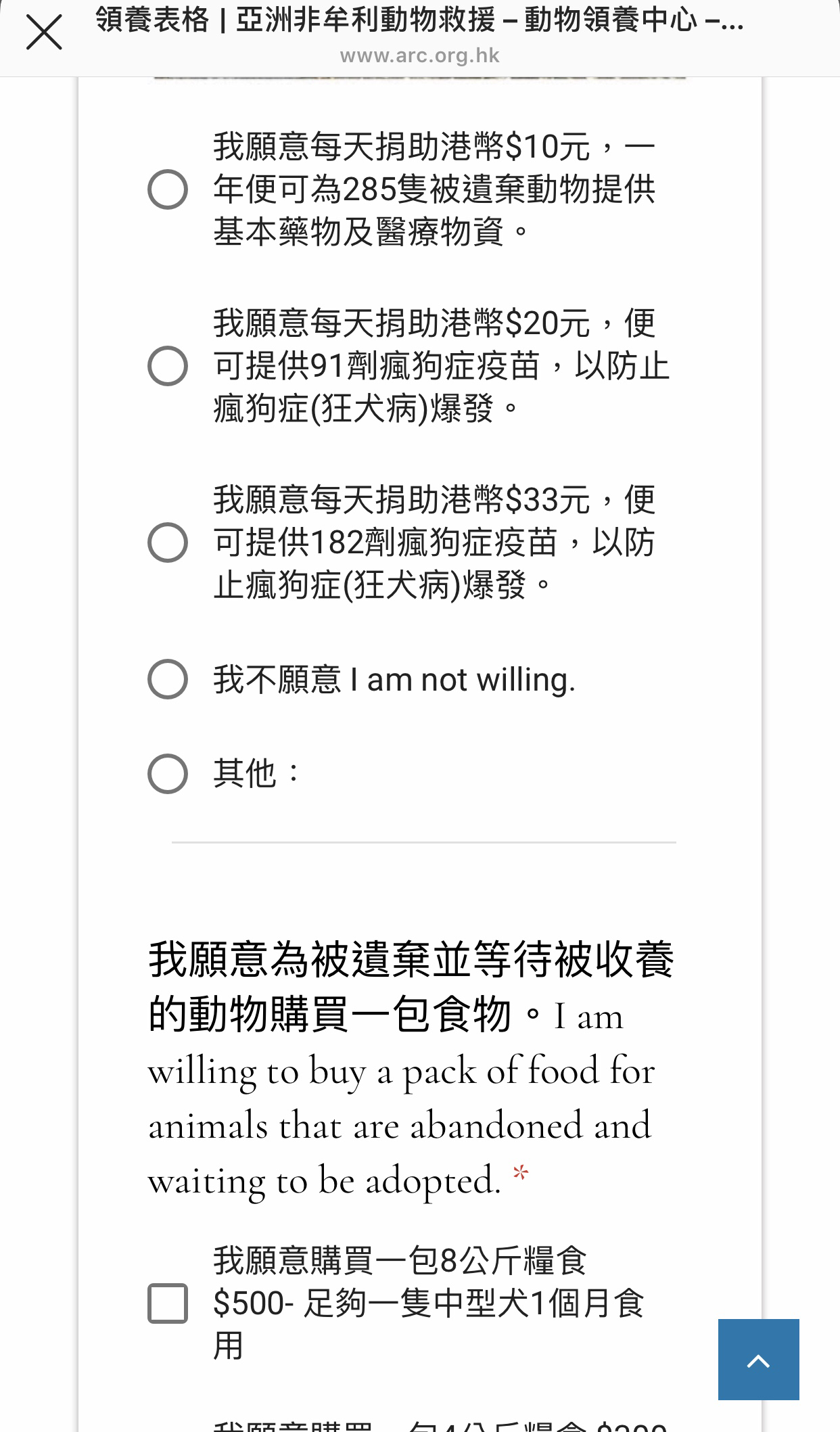Select "I am not willing" option
840x1432 pixels.
click(x=168, y=679)
